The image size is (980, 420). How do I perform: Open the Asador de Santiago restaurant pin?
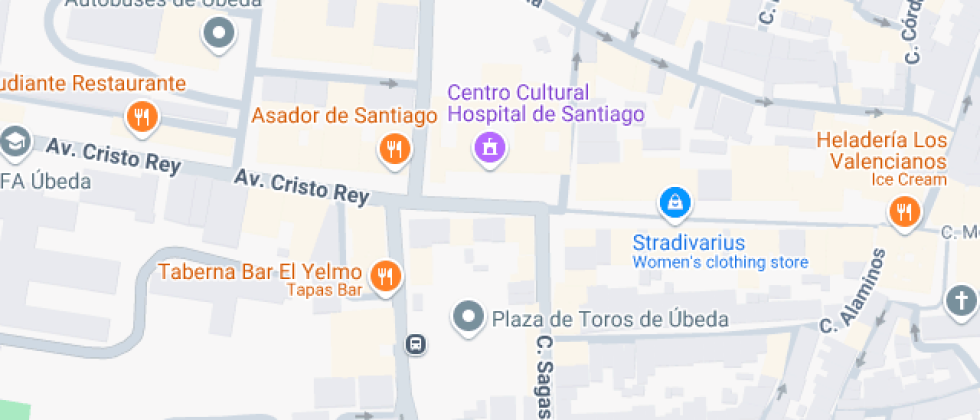(x=394, y=150)
